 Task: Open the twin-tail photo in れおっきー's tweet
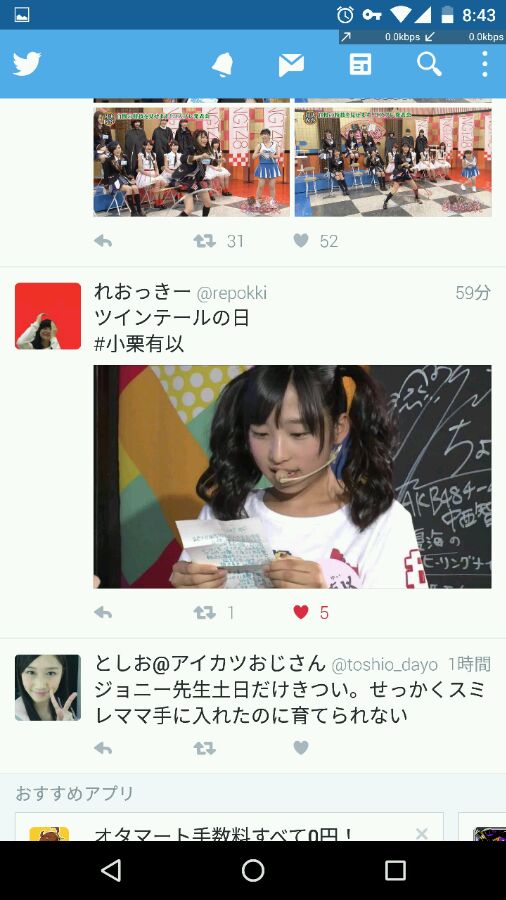pos(293,476)
